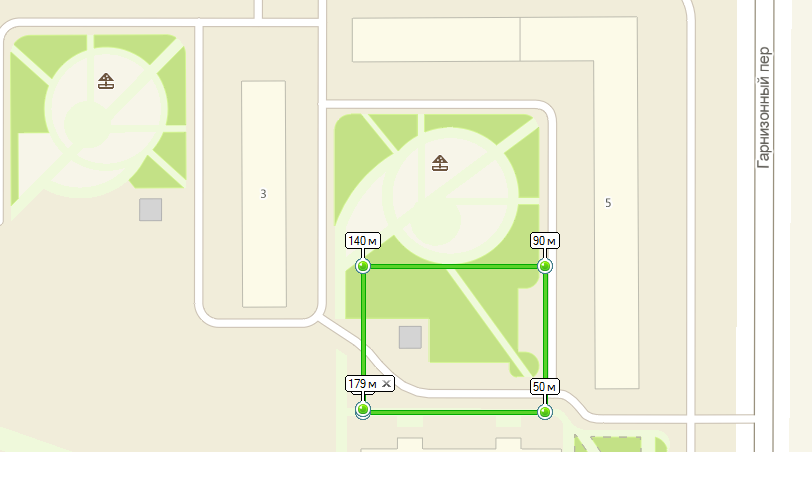The image size is (812, 502).
Task: Remove the ruler point labeled 179 м
Action: [x=387, y=384]
